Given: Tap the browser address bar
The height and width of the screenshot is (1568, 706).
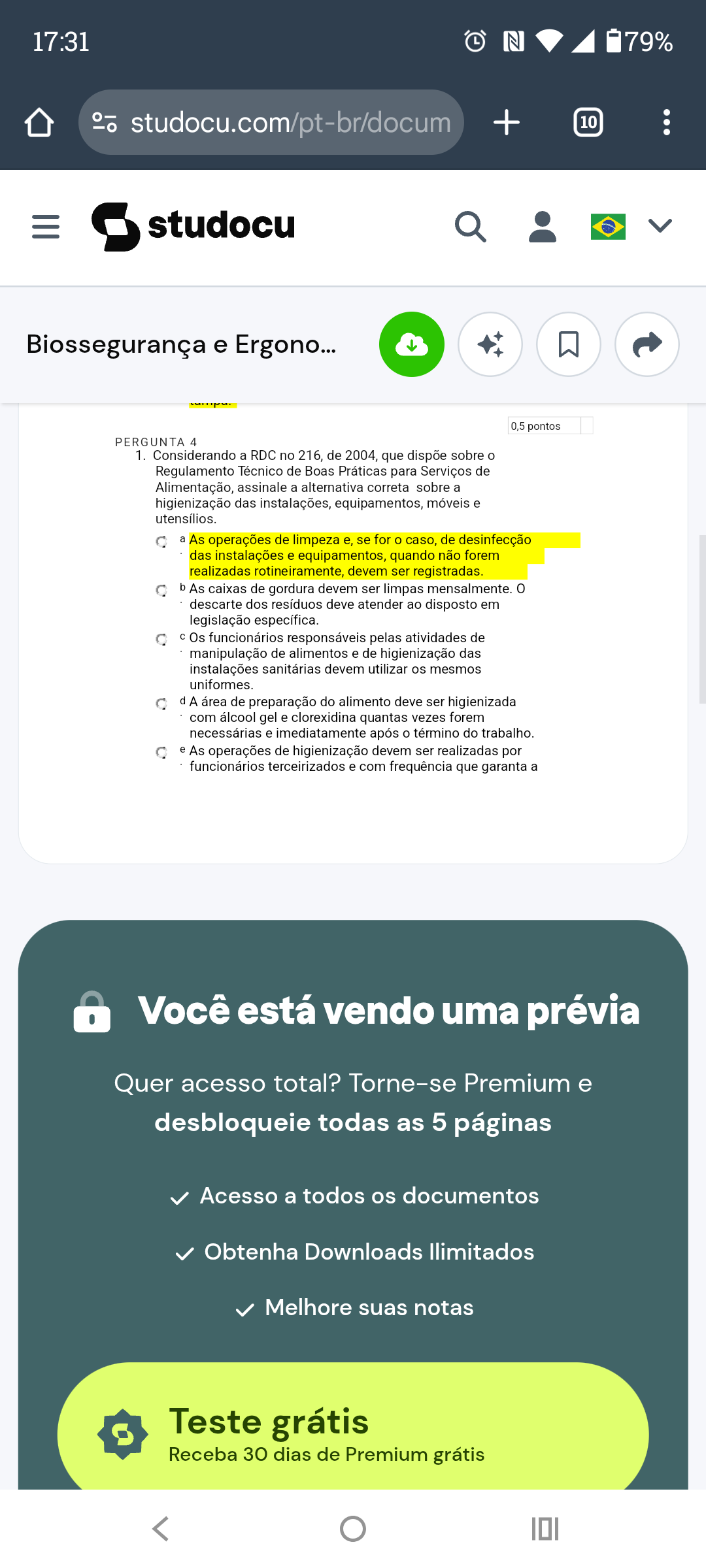Looking at the screenshot, I should [271, 122].
